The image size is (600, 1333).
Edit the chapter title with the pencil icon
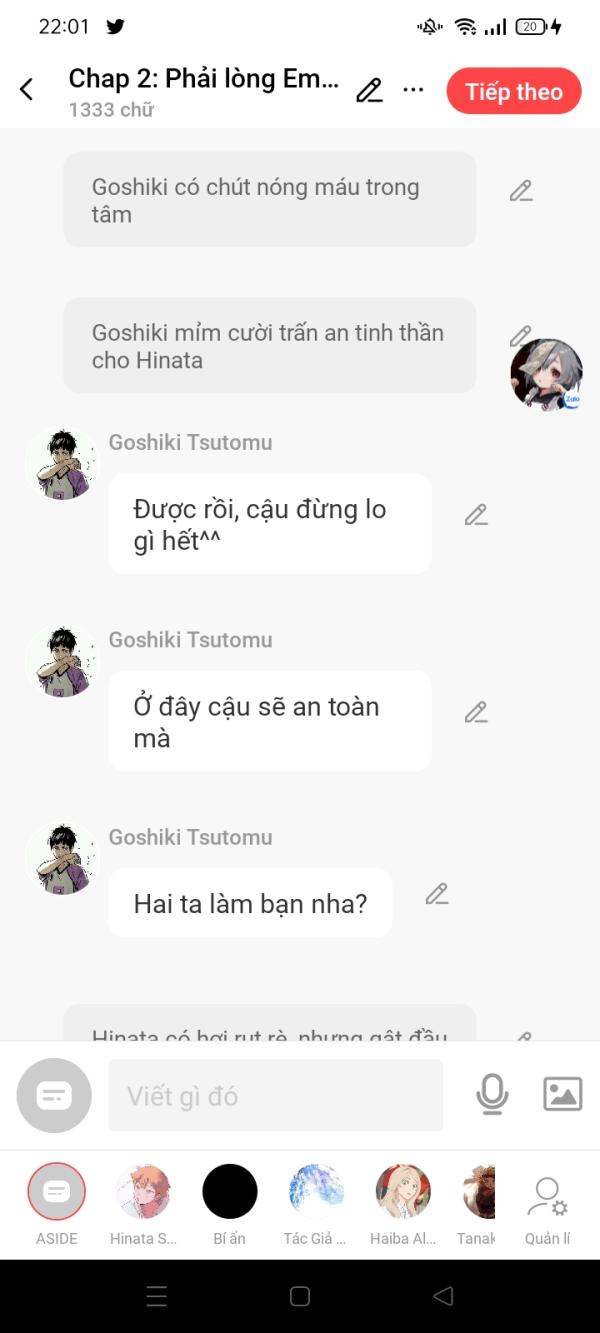[369, 91]
